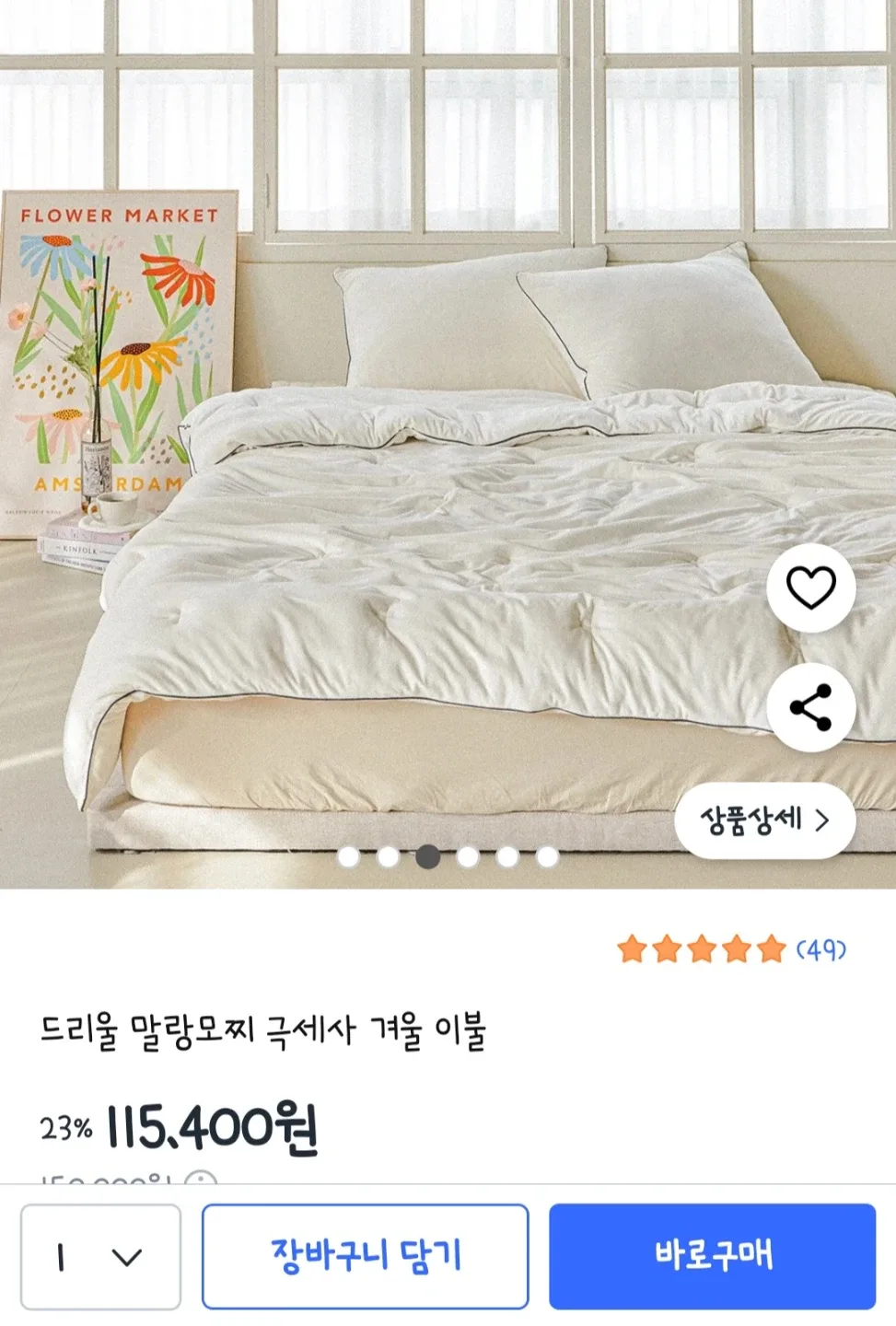Open the quantity dropdown

100,1256
